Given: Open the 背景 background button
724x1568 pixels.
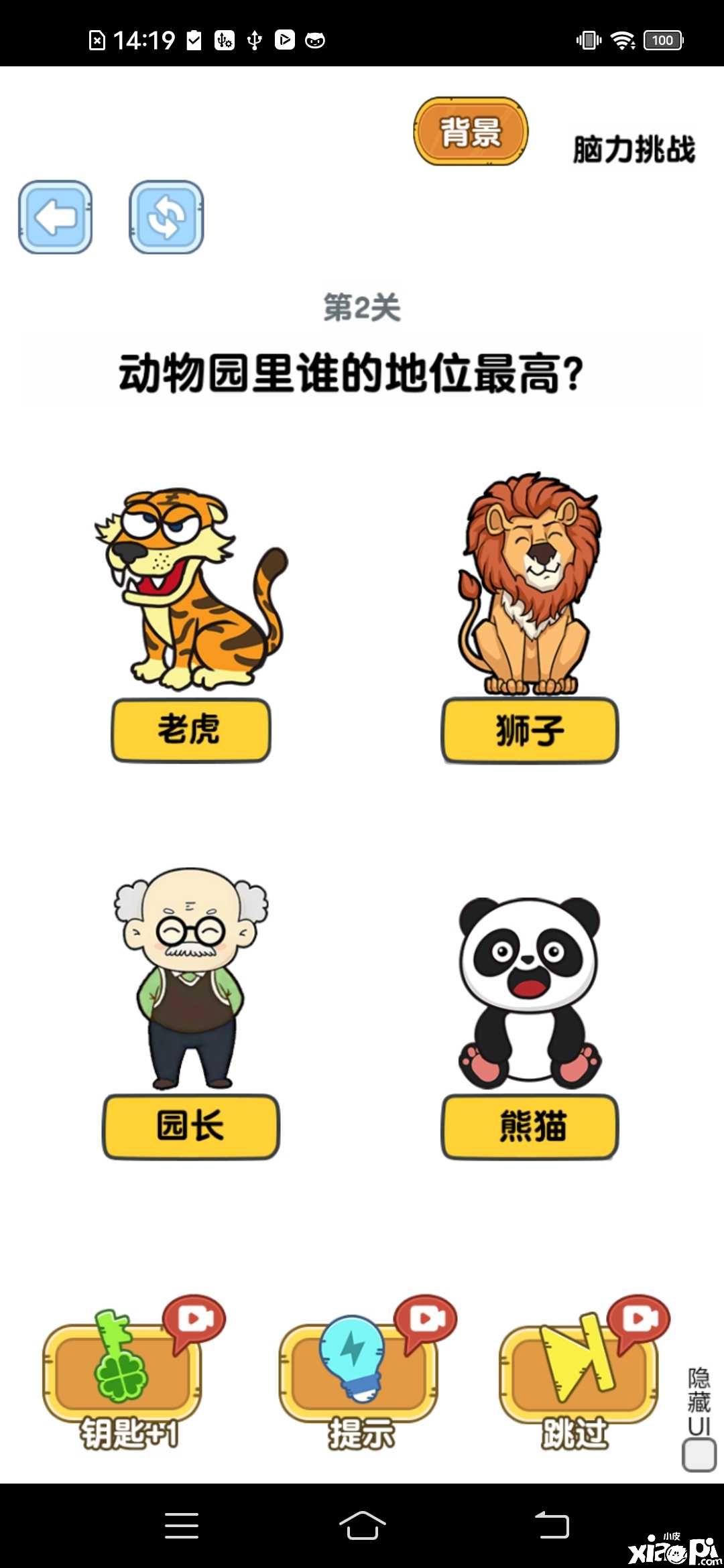Looking at the screenshot, I should tap(471, 132).
